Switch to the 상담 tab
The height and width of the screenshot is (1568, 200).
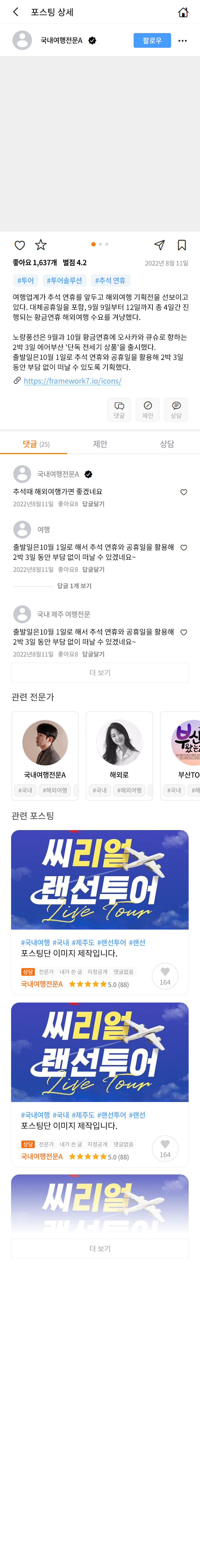click(167, 444)
